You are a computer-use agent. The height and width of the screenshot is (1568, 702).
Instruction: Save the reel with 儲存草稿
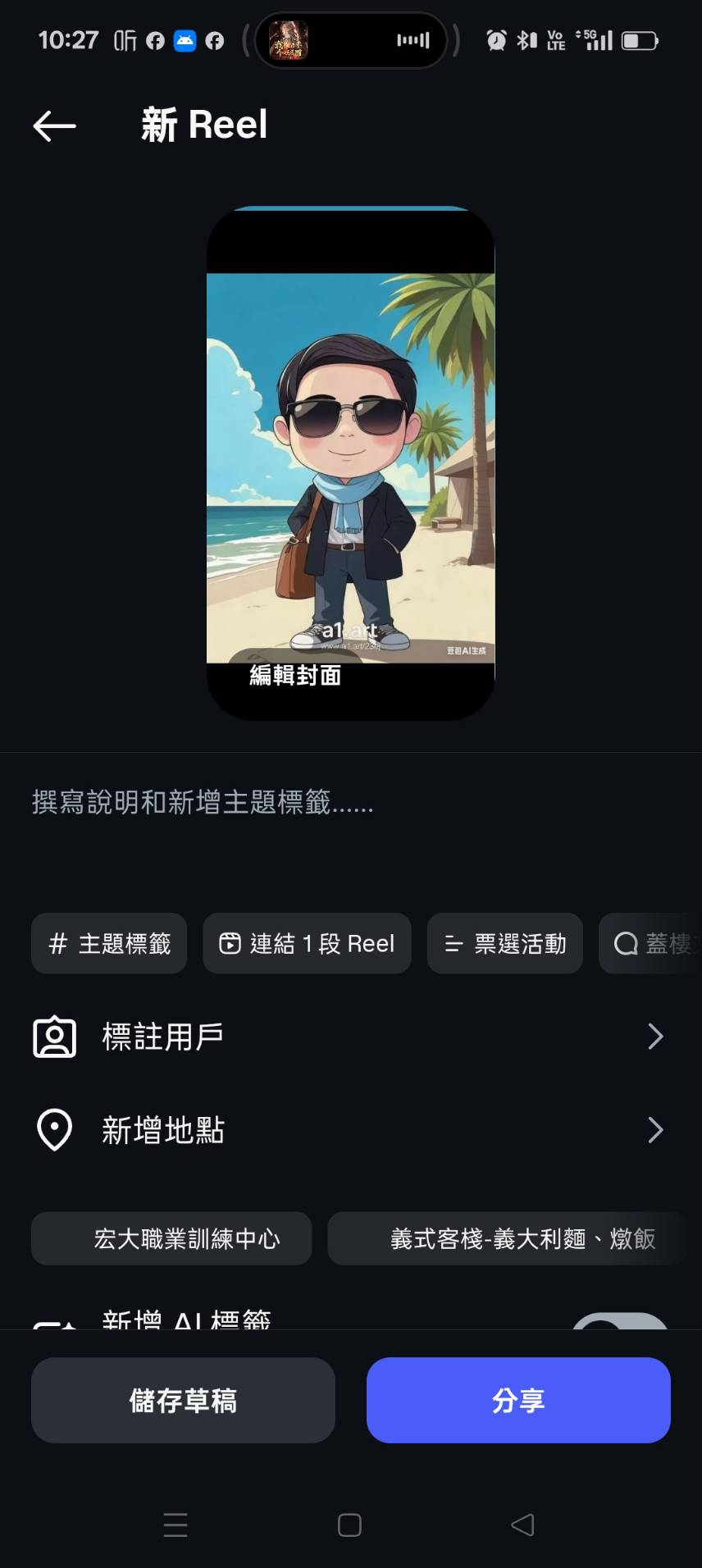(x=183, y=1400)
